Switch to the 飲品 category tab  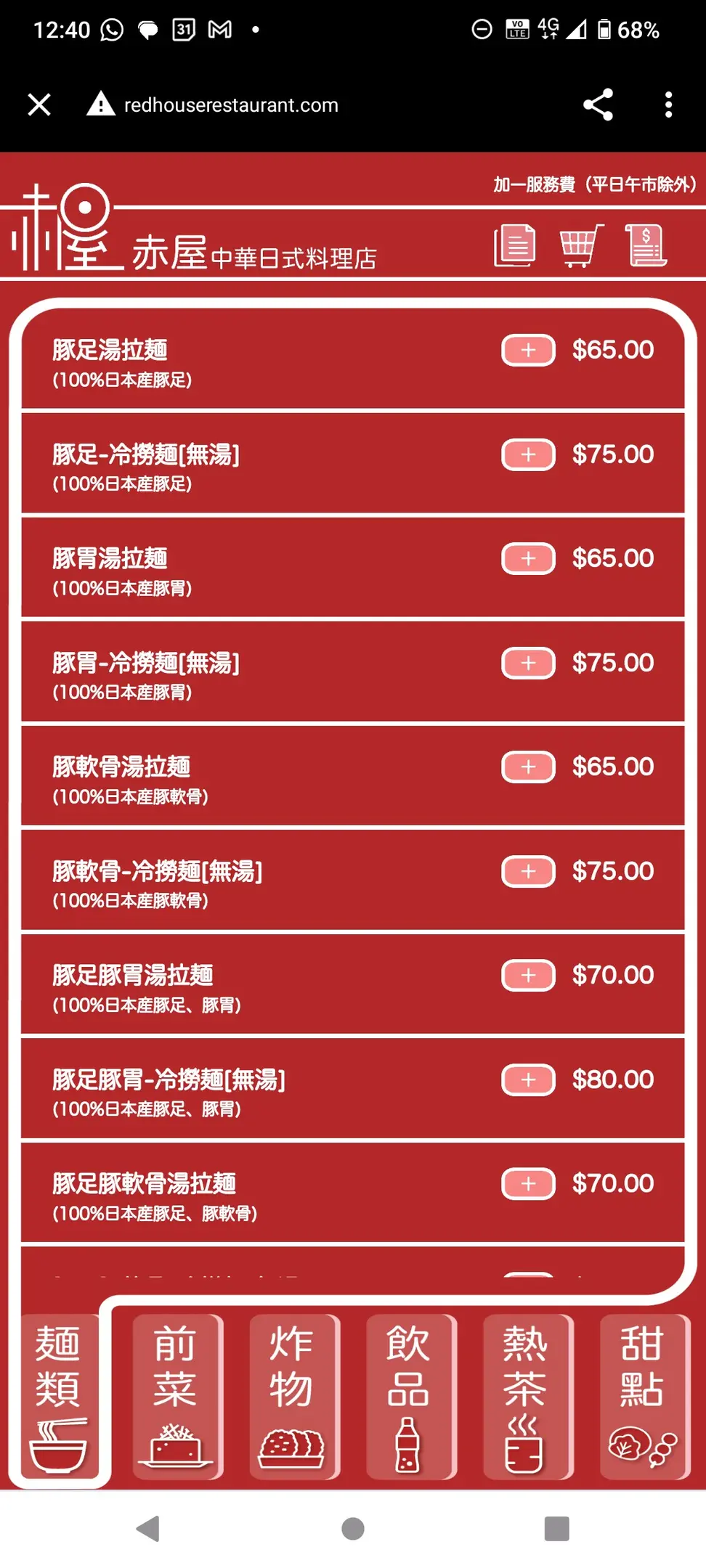tap(410, 1396)
